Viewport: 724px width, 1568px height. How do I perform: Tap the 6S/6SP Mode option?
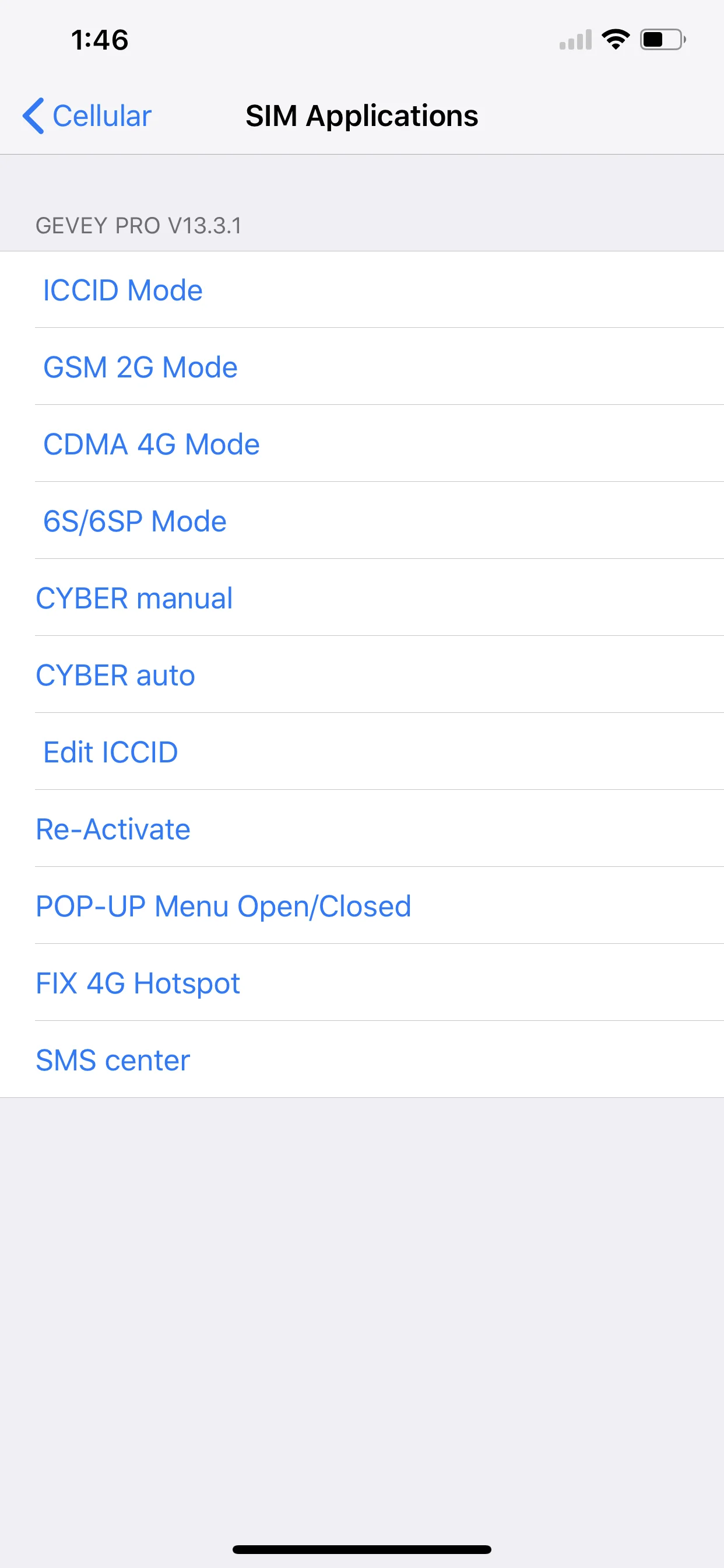point(135,521)
